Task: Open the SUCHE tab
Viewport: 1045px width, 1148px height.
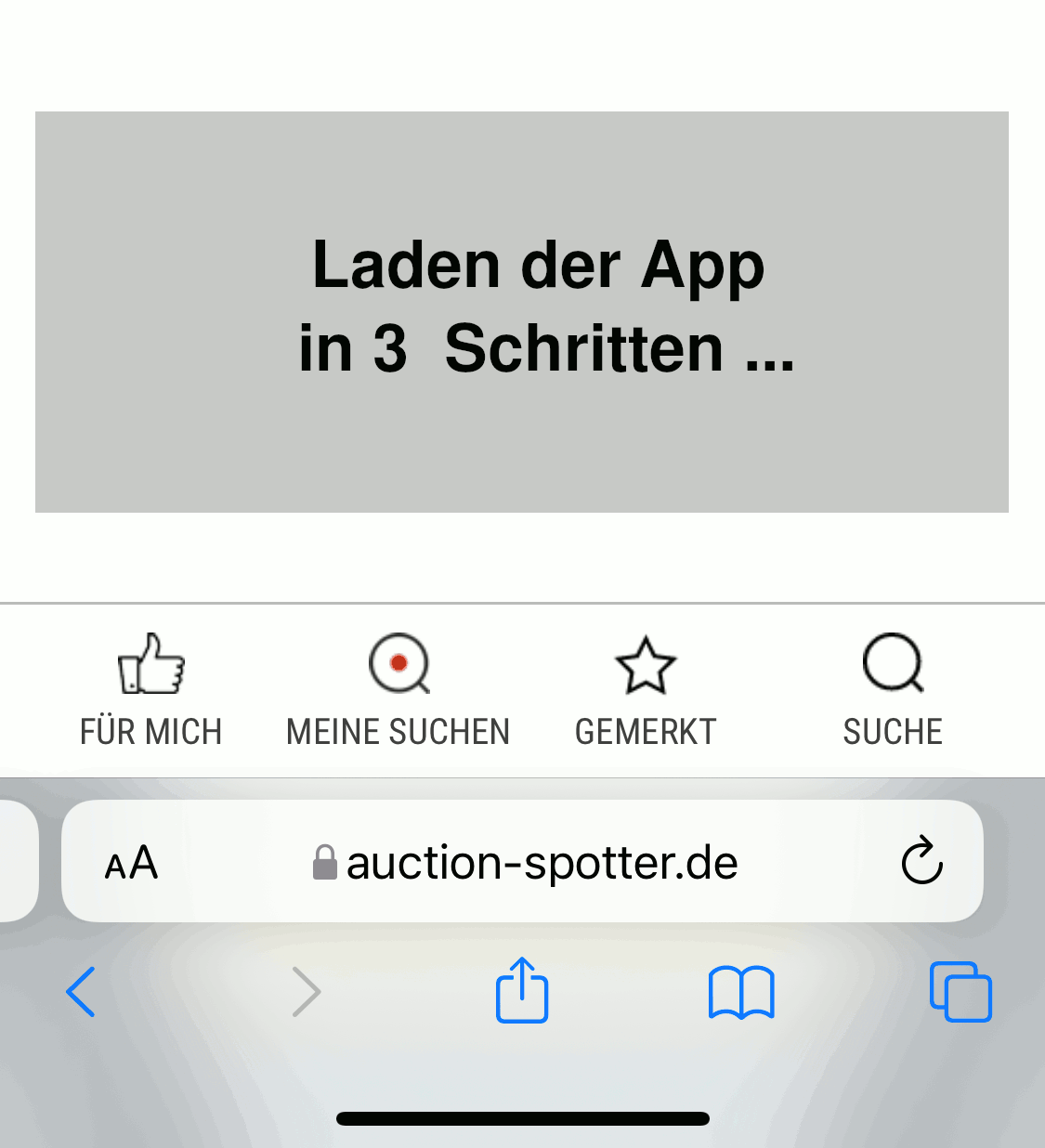Action: click(892, 732)
